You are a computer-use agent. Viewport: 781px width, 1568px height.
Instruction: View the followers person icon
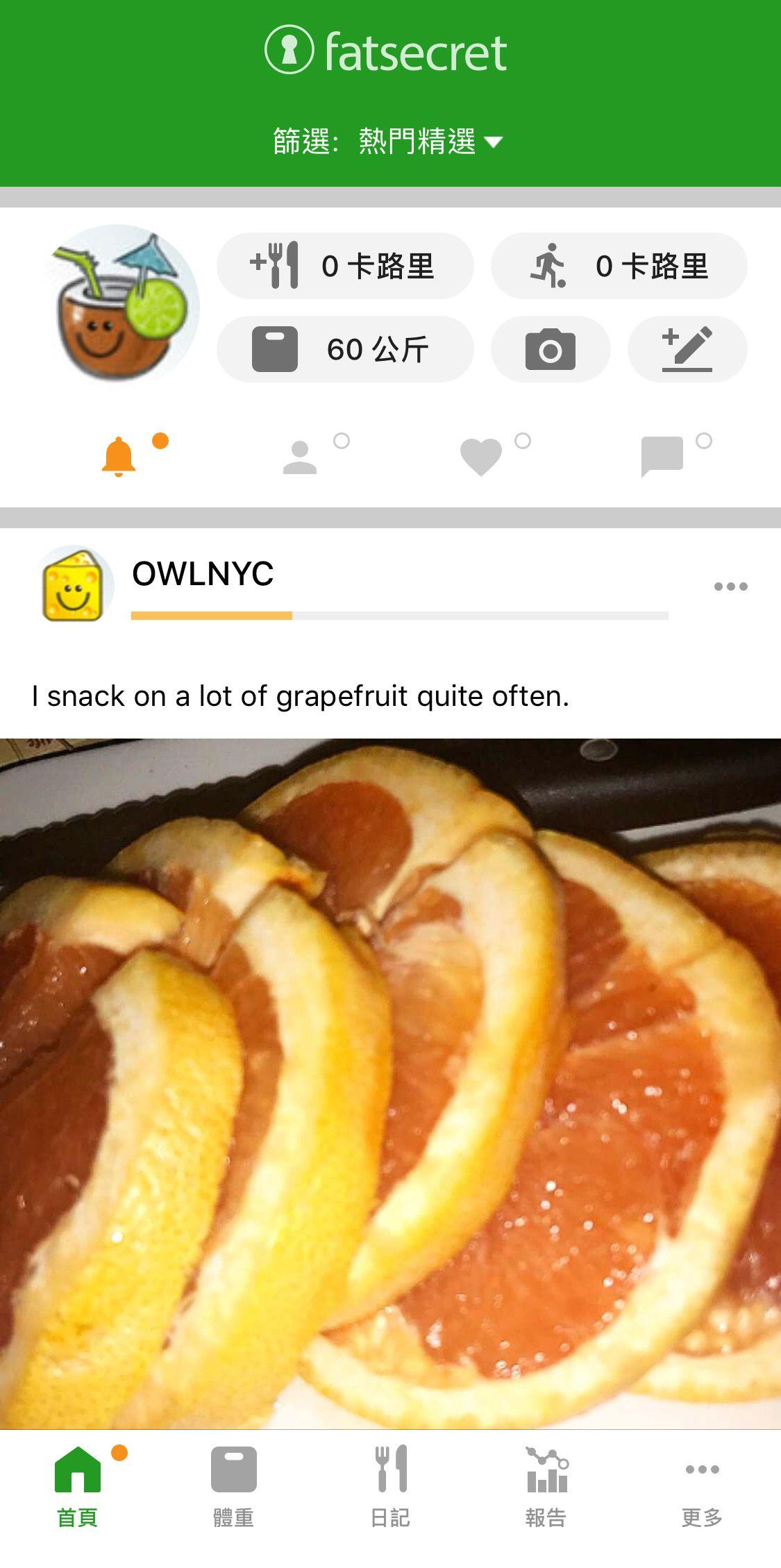pyautogui.click(x=300, y=457)
